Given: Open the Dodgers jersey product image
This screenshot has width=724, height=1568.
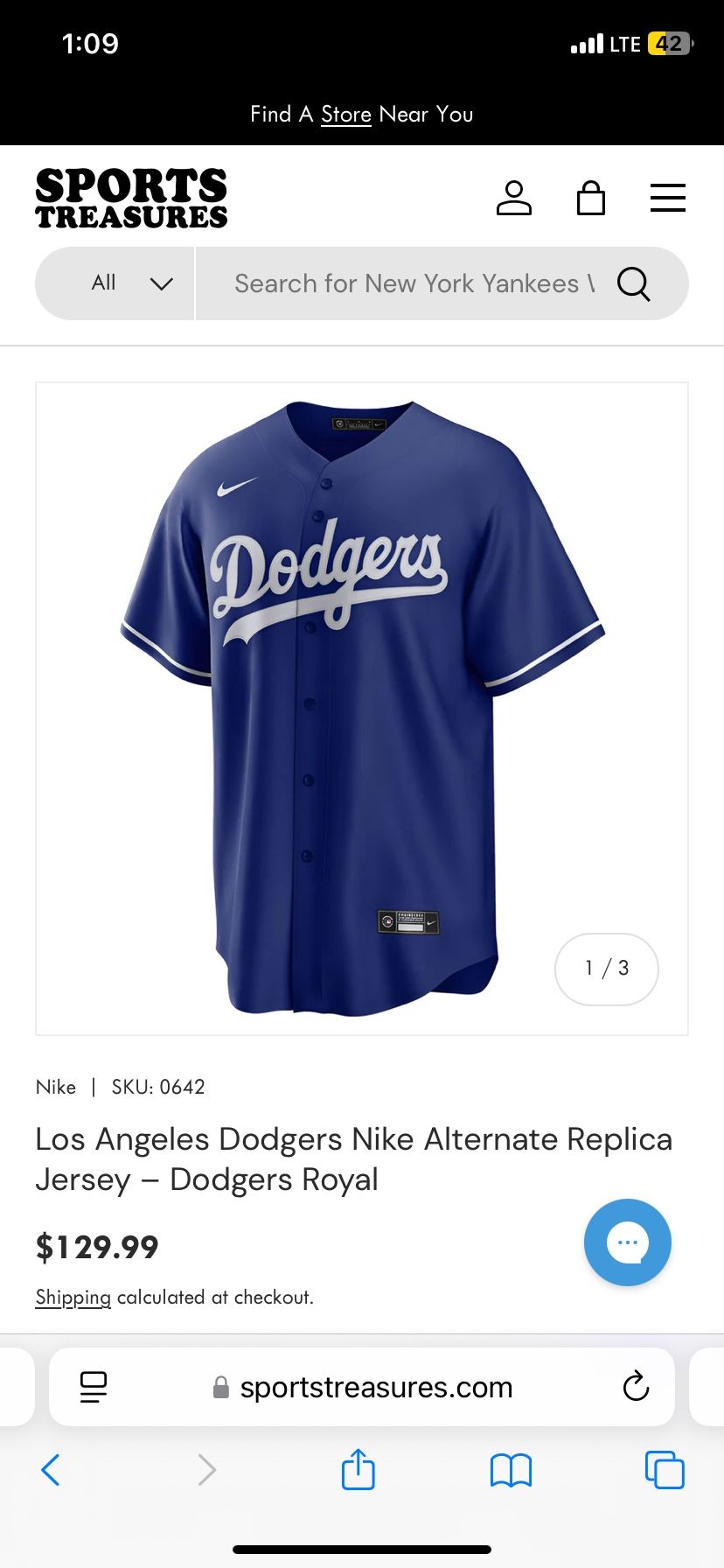Looking at the screenshot, I should coord(362,708).
